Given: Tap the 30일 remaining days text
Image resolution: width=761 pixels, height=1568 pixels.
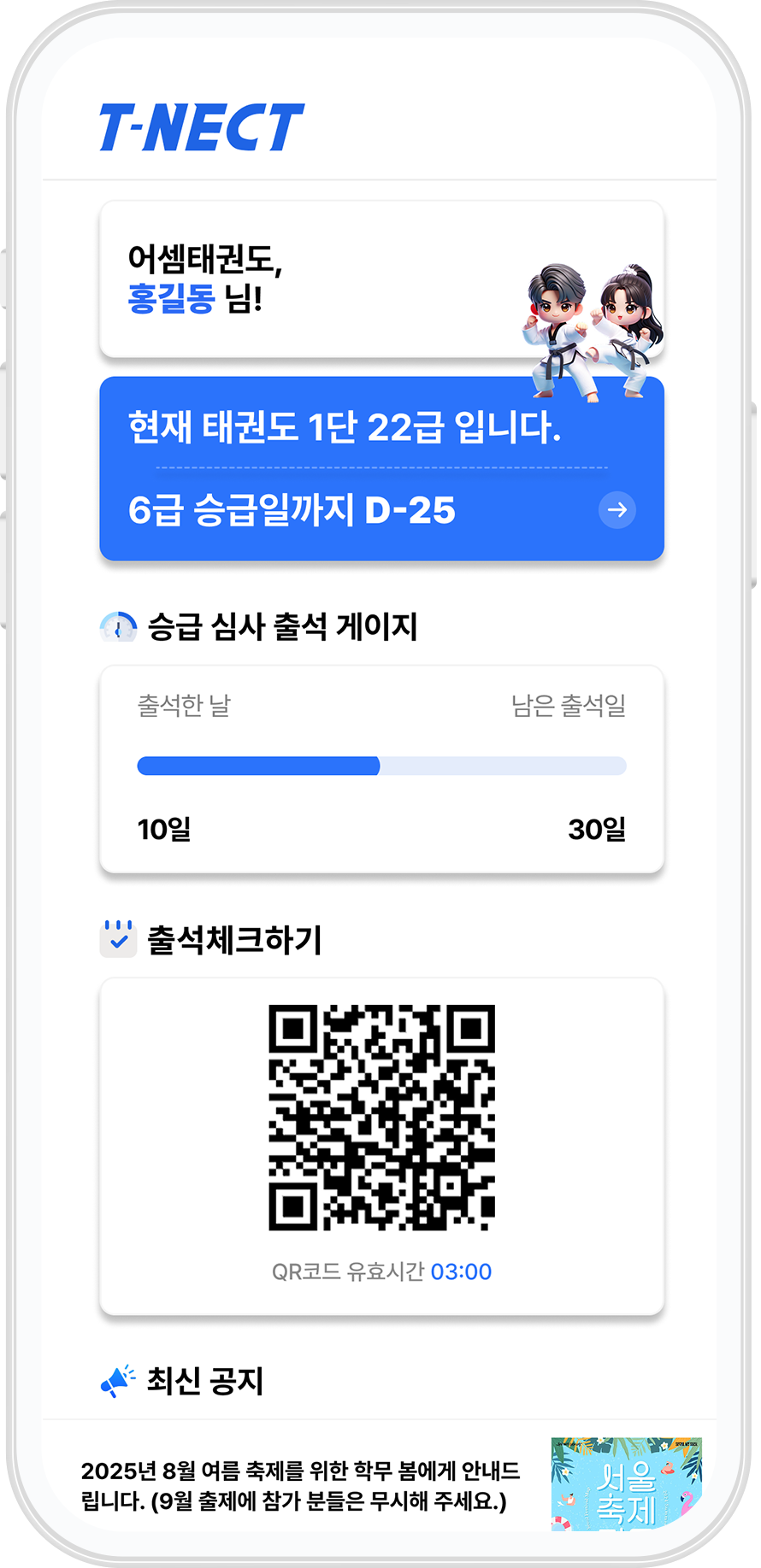Looking at the screenshot, I should coord(598,828).
